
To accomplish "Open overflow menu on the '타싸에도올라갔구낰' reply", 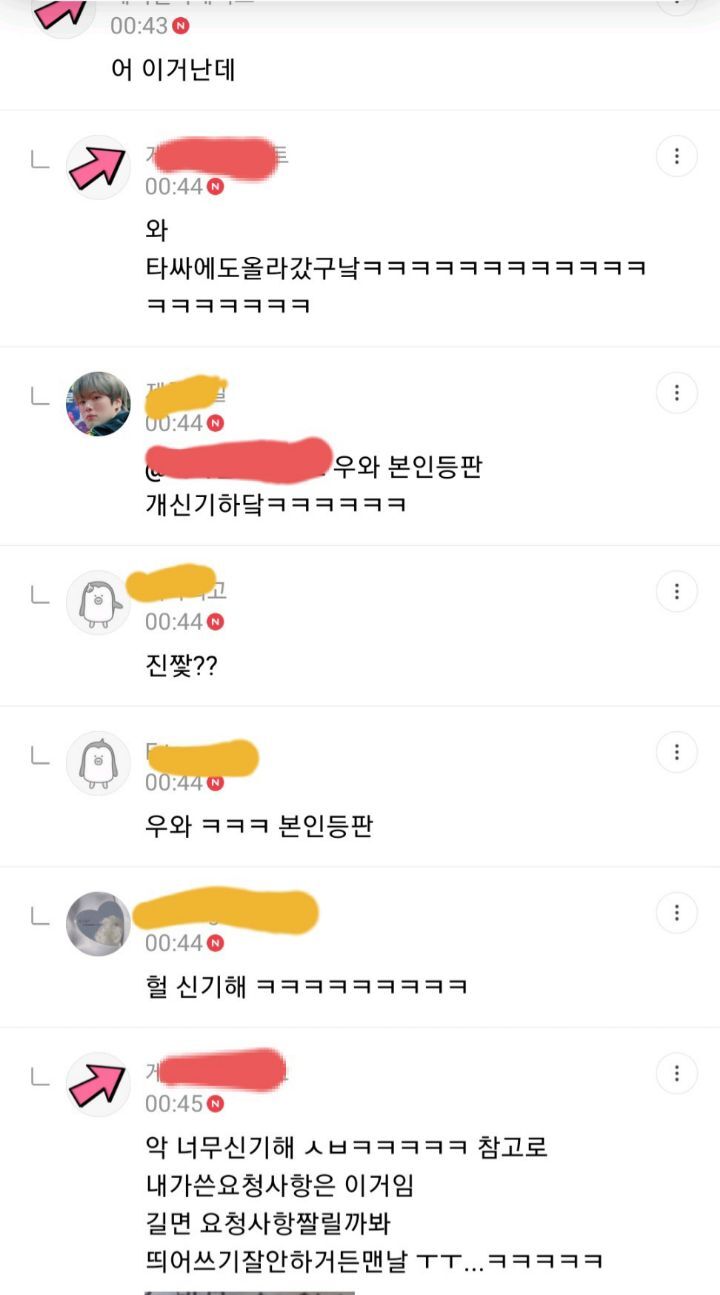I will pyautogui.click(x=677, y=156).
